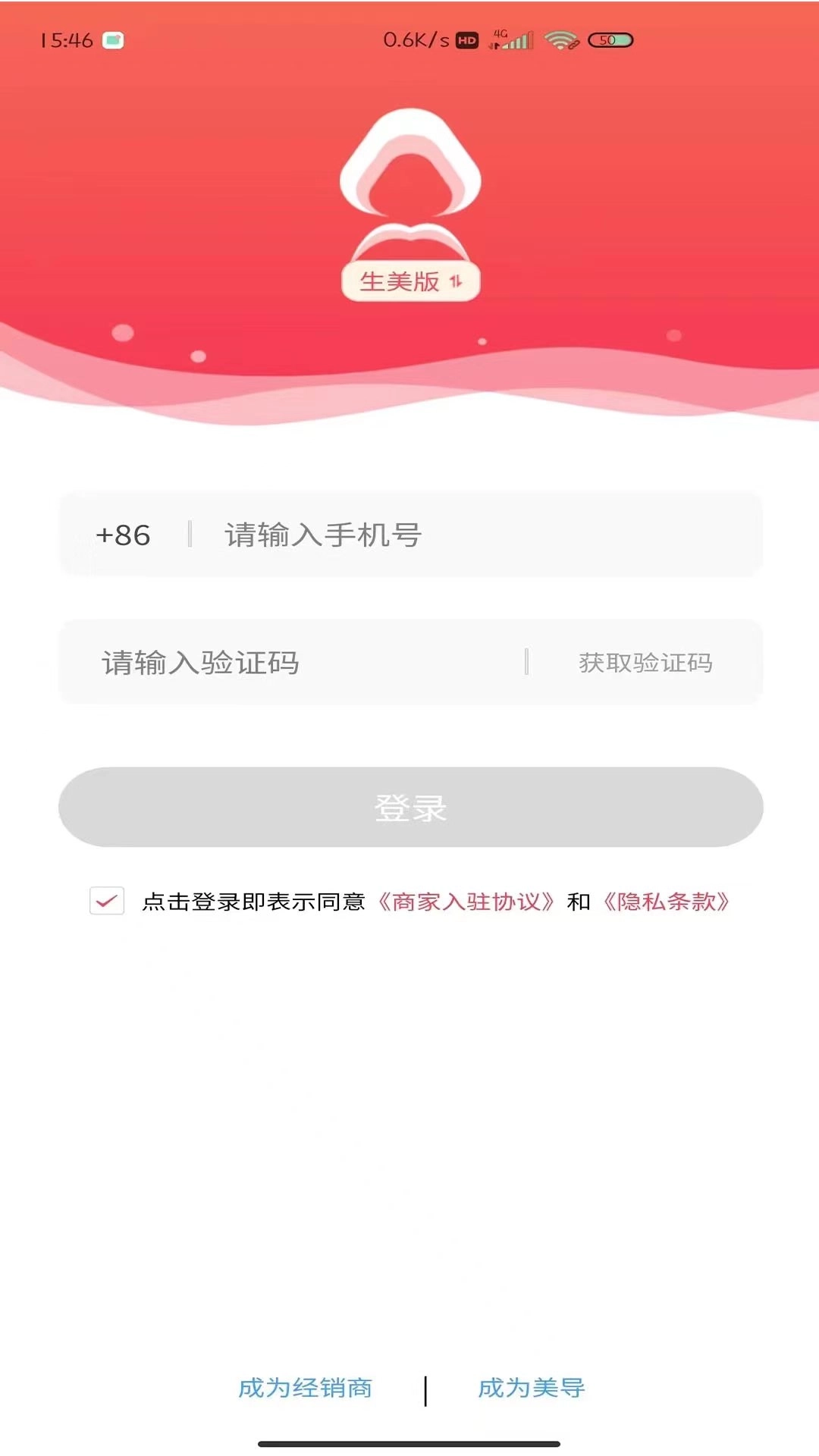Click the battery indicator in status bar
This screenshot has height=1456, width=819.
point(609,40)
